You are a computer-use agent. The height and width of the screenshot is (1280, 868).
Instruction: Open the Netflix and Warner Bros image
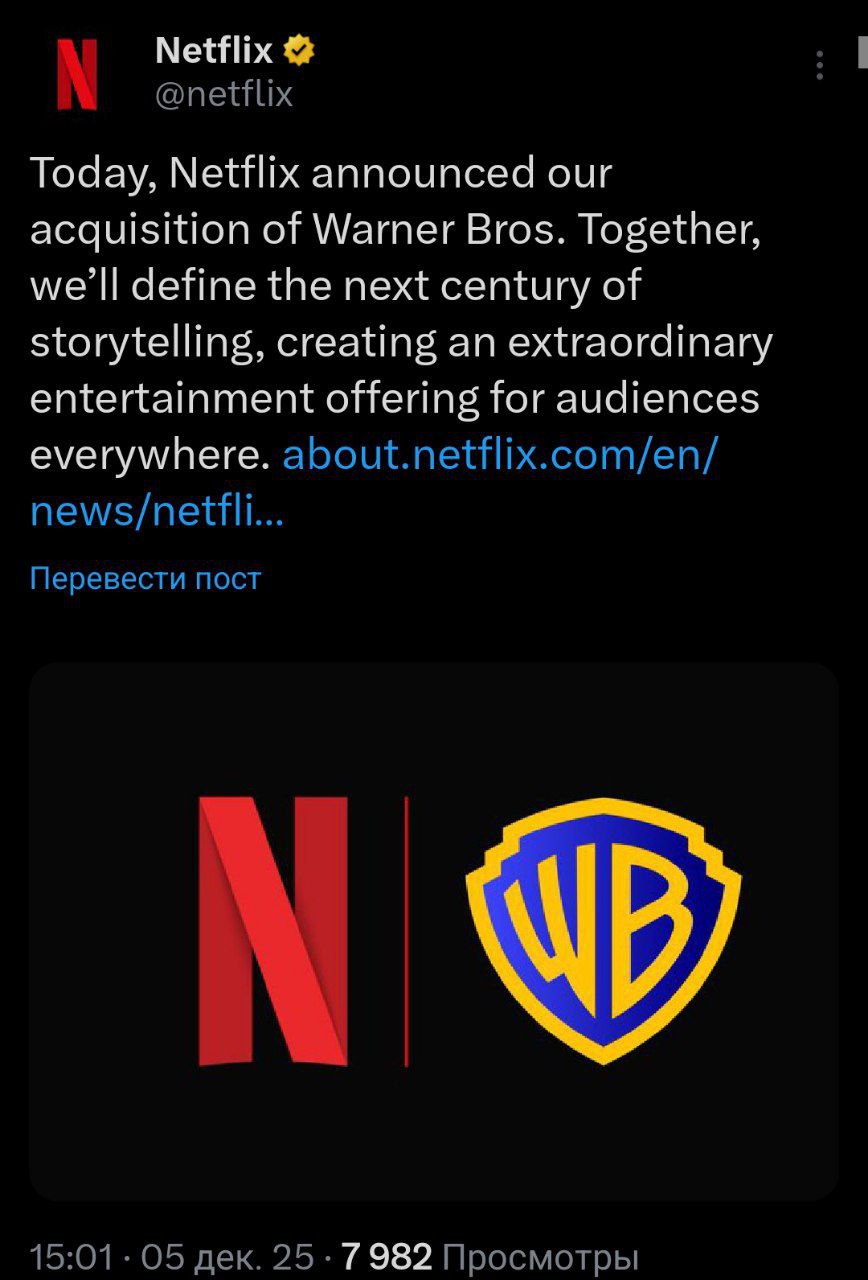pos(433,930)
